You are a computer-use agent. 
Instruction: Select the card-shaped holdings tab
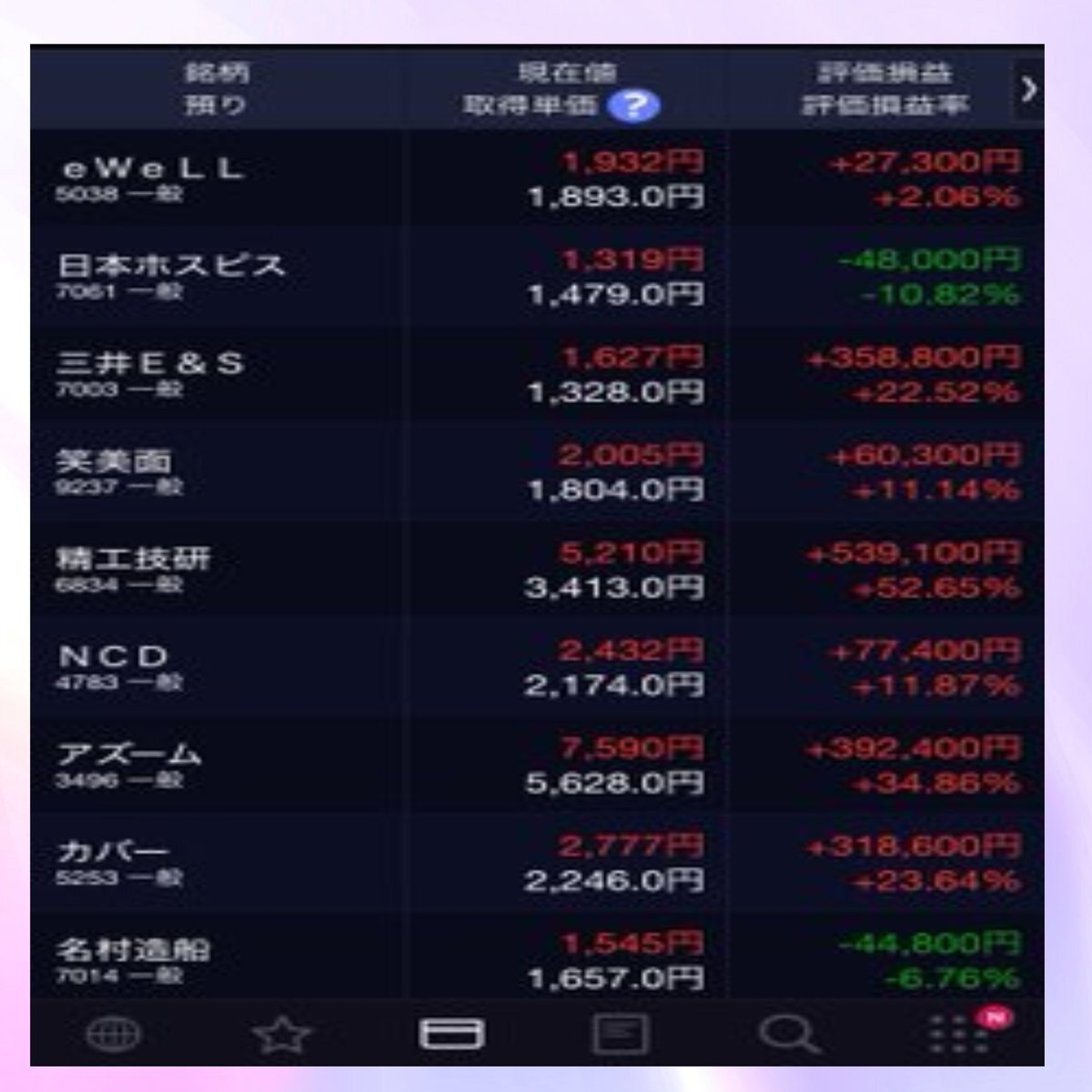pos(451,1034)
